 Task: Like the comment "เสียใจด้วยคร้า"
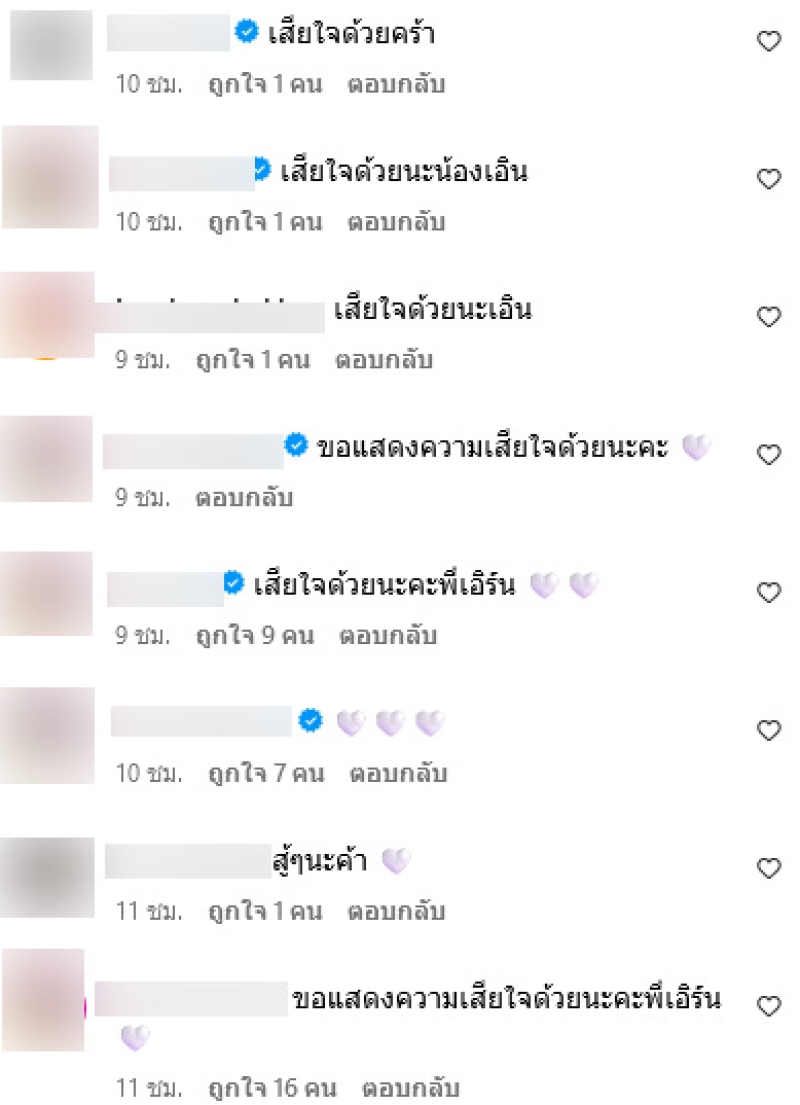click(768, 41)
